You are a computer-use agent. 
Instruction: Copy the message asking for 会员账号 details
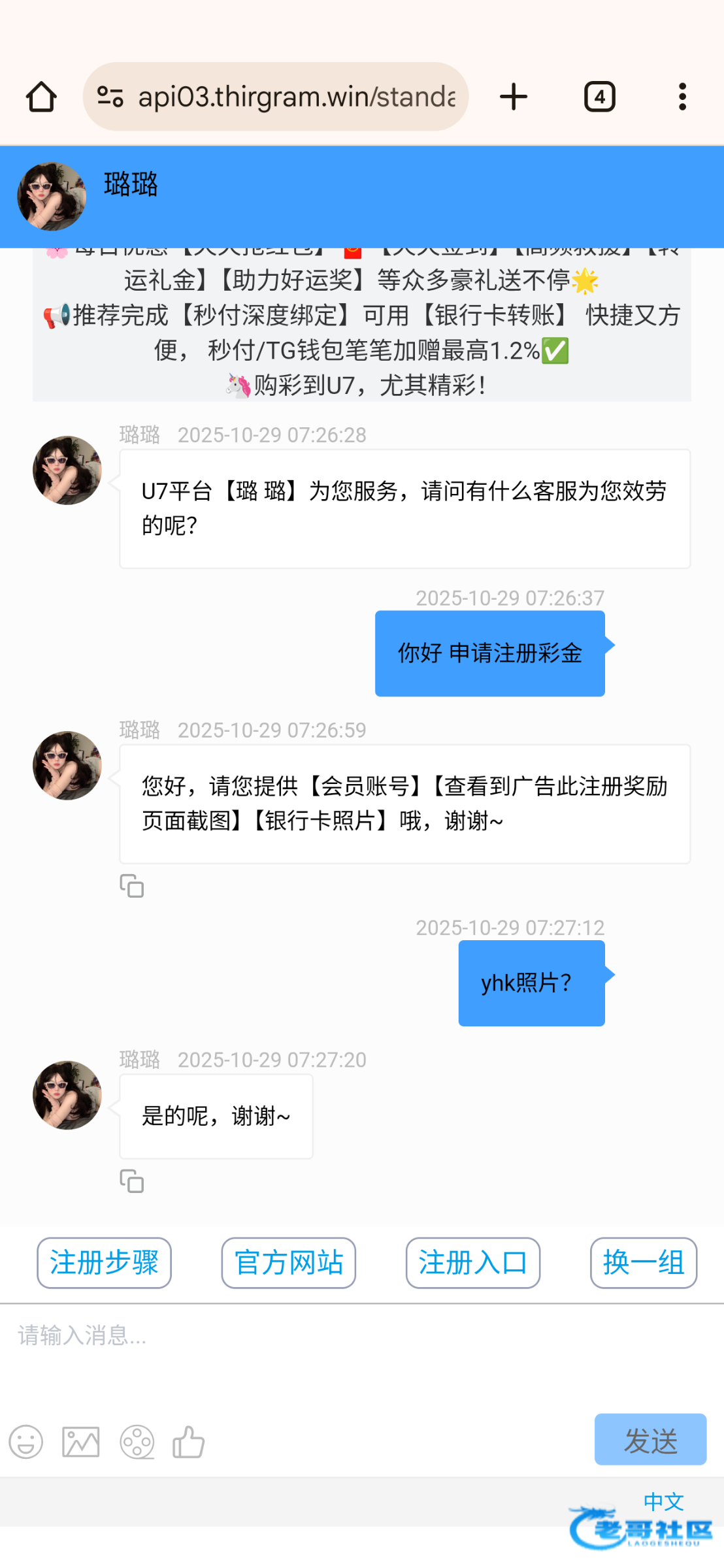click(x=131, y=886)
